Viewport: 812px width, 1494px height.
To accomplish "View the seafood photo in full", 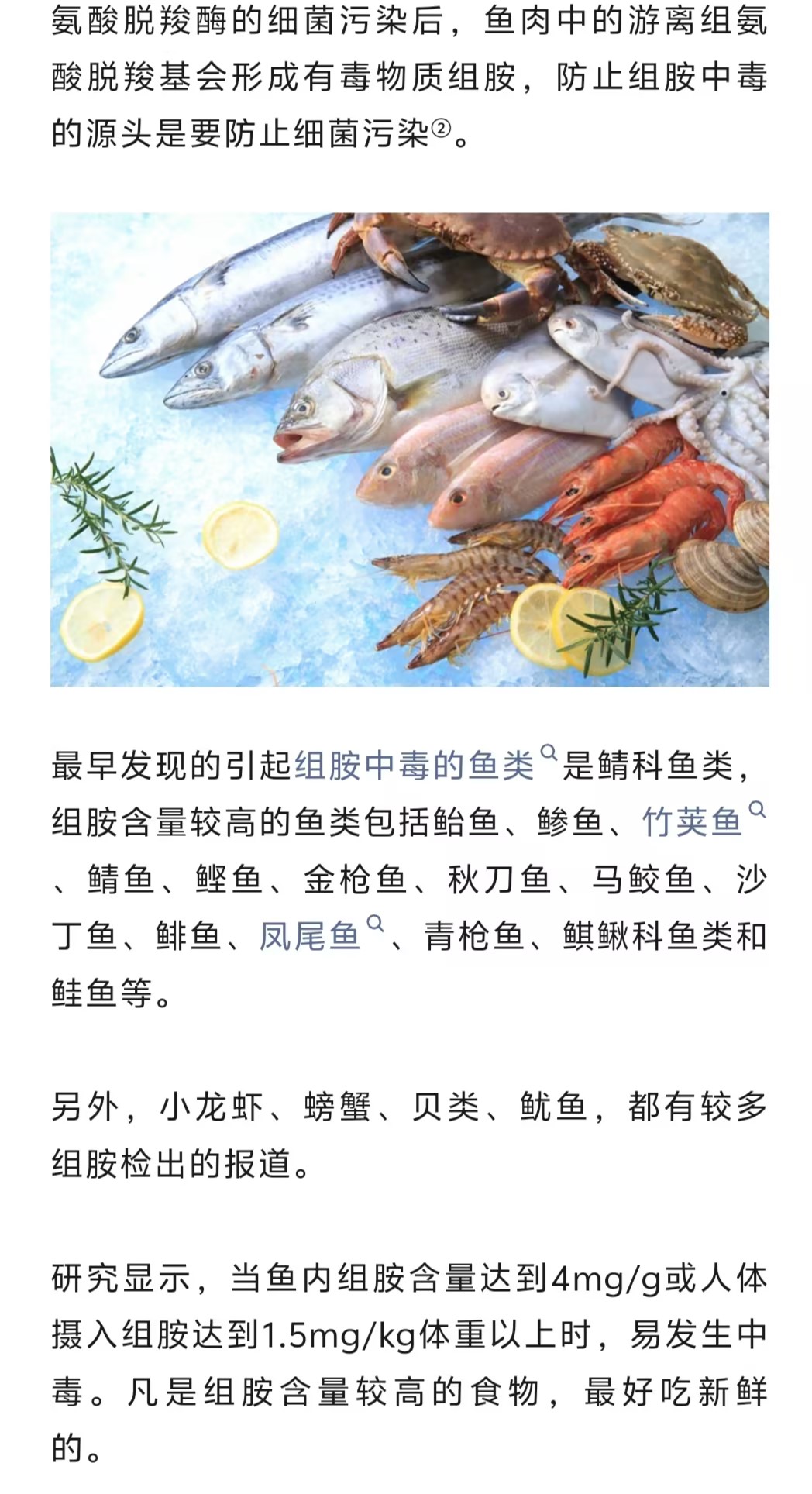I will (410, 449).
